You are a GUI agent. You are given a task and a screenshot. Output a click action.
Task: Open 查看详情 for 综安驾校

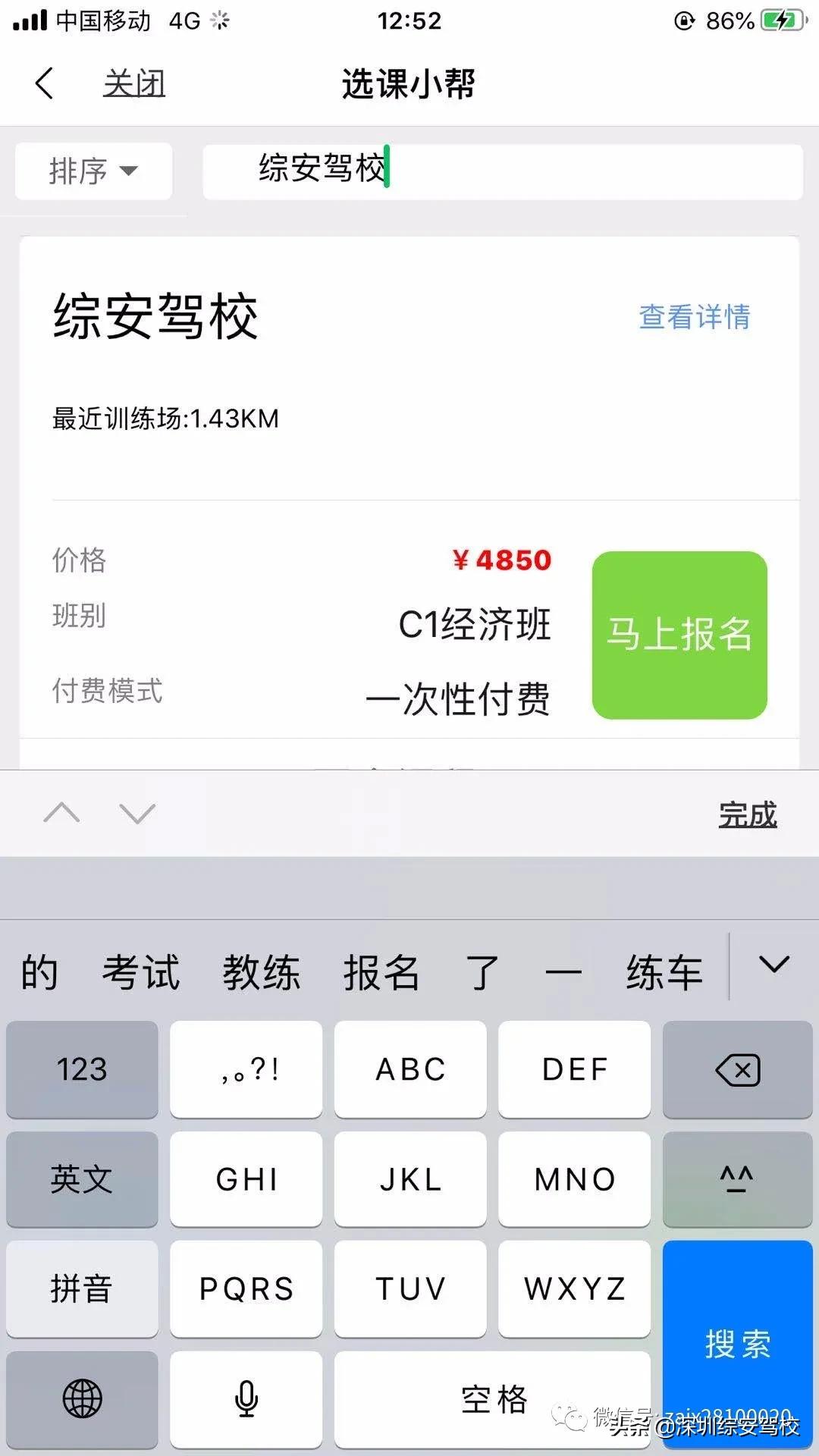coord(692,318)
